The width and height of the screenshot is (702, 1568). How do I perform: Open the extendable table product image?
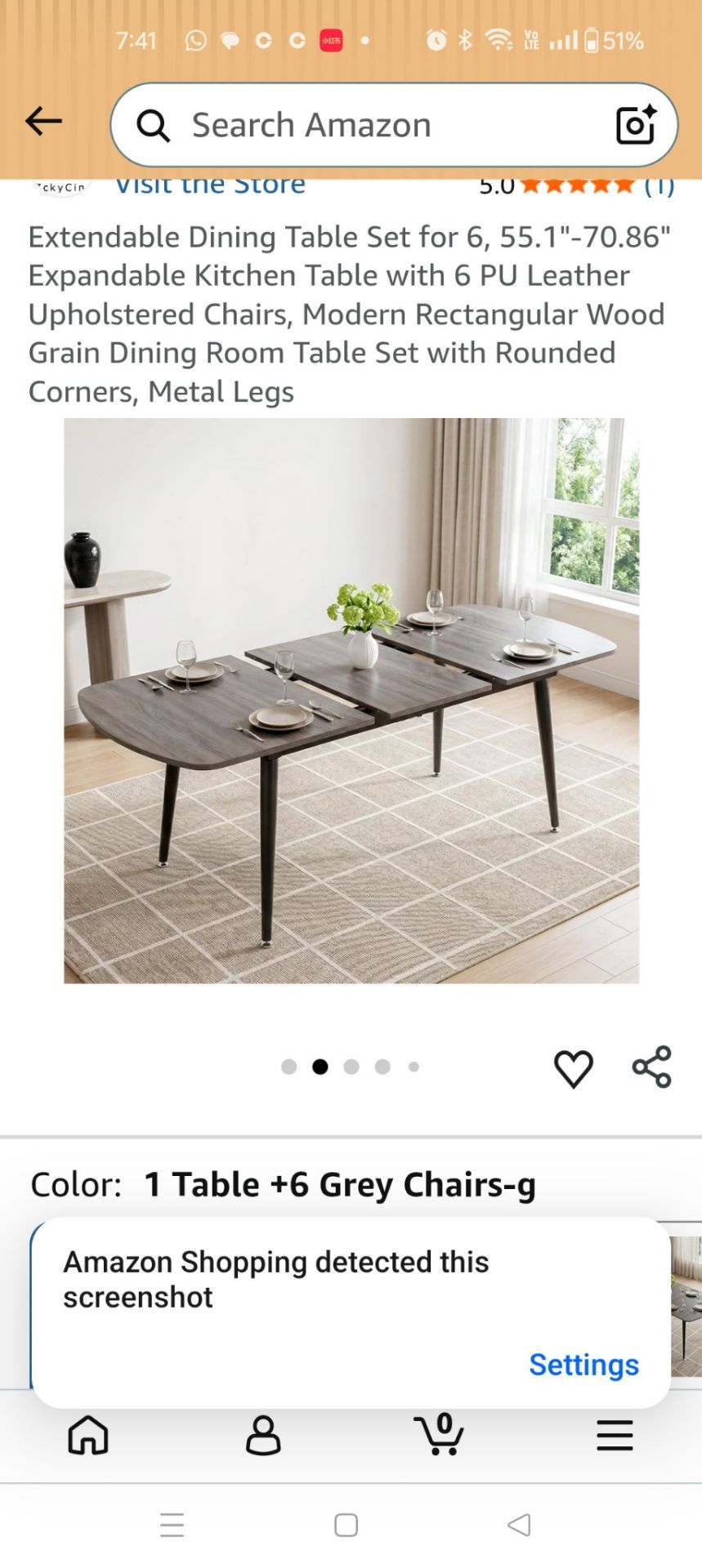[351, 701]
